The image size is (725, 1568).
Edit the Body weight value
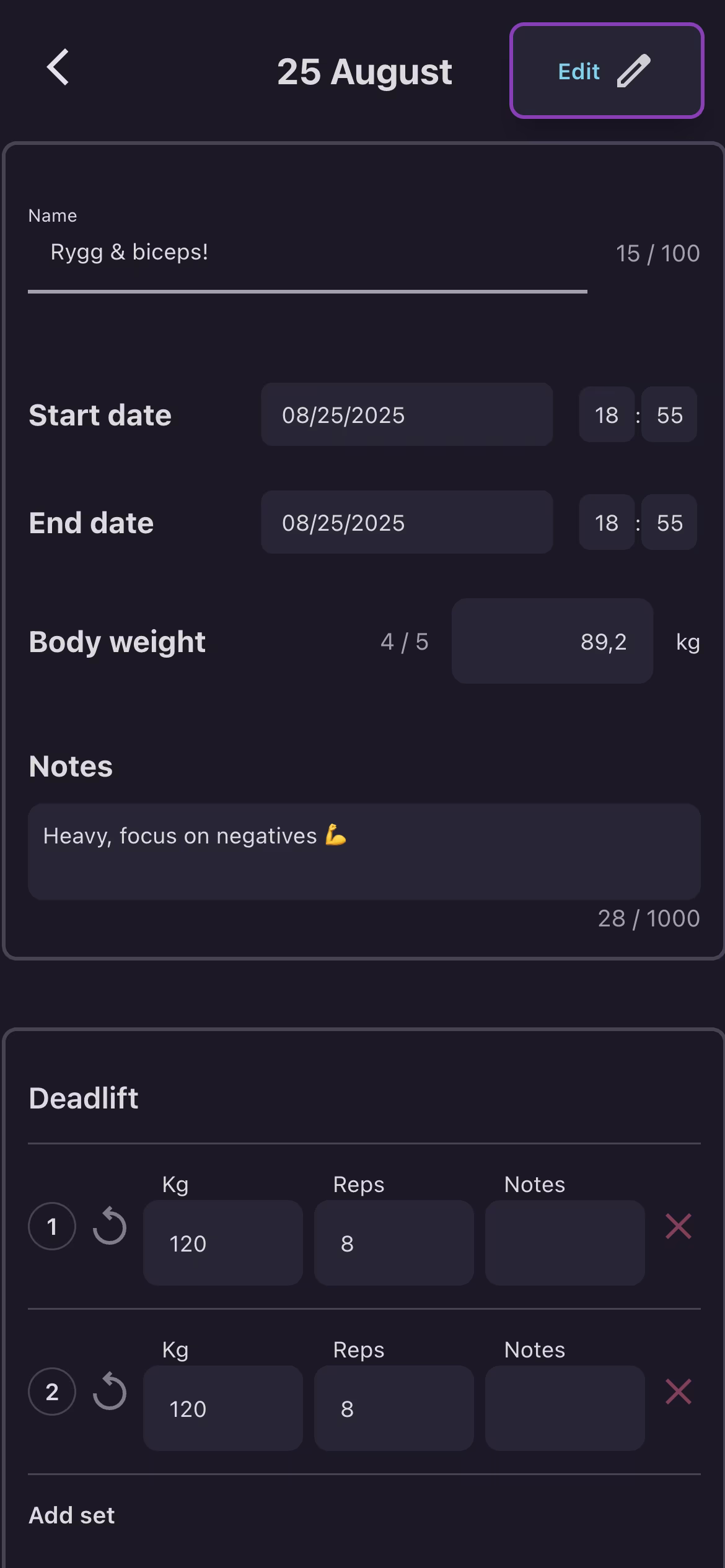pos(551,642)
